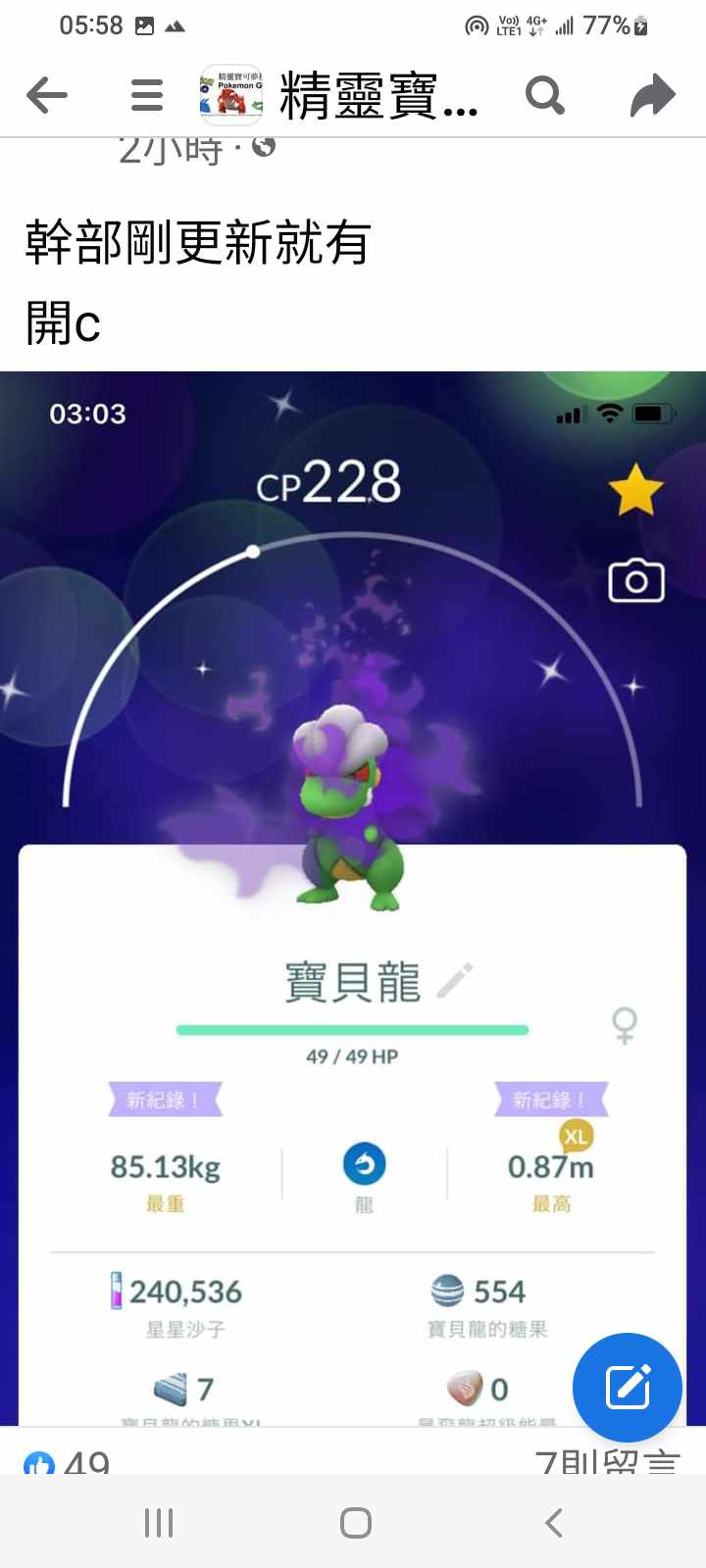Screen dimensions: 706x1568
Task: Share this group via the arrow icon
Action: (x=652, y=95)
